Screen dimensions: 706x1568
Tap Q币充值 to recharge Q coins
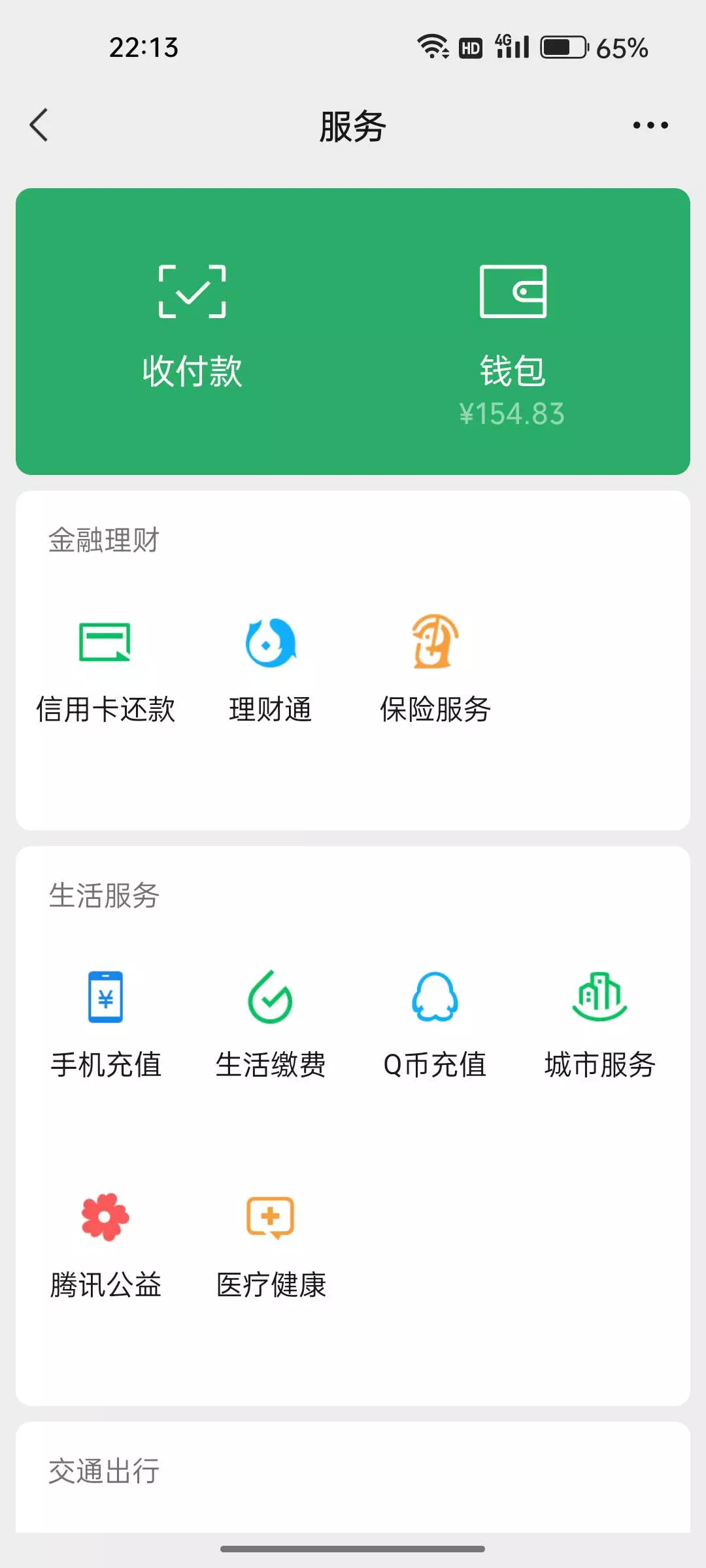[435, 1024]
